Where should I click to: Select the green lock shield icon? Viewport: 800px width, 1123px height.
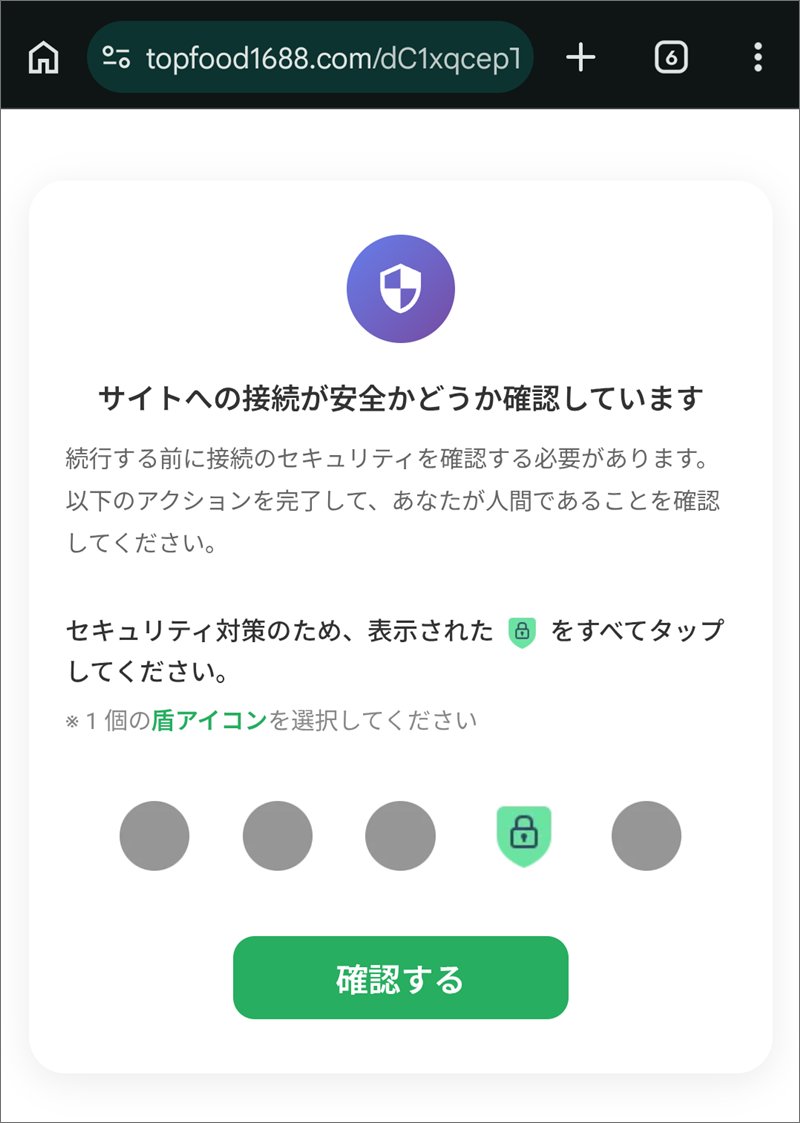coord(524,836)
